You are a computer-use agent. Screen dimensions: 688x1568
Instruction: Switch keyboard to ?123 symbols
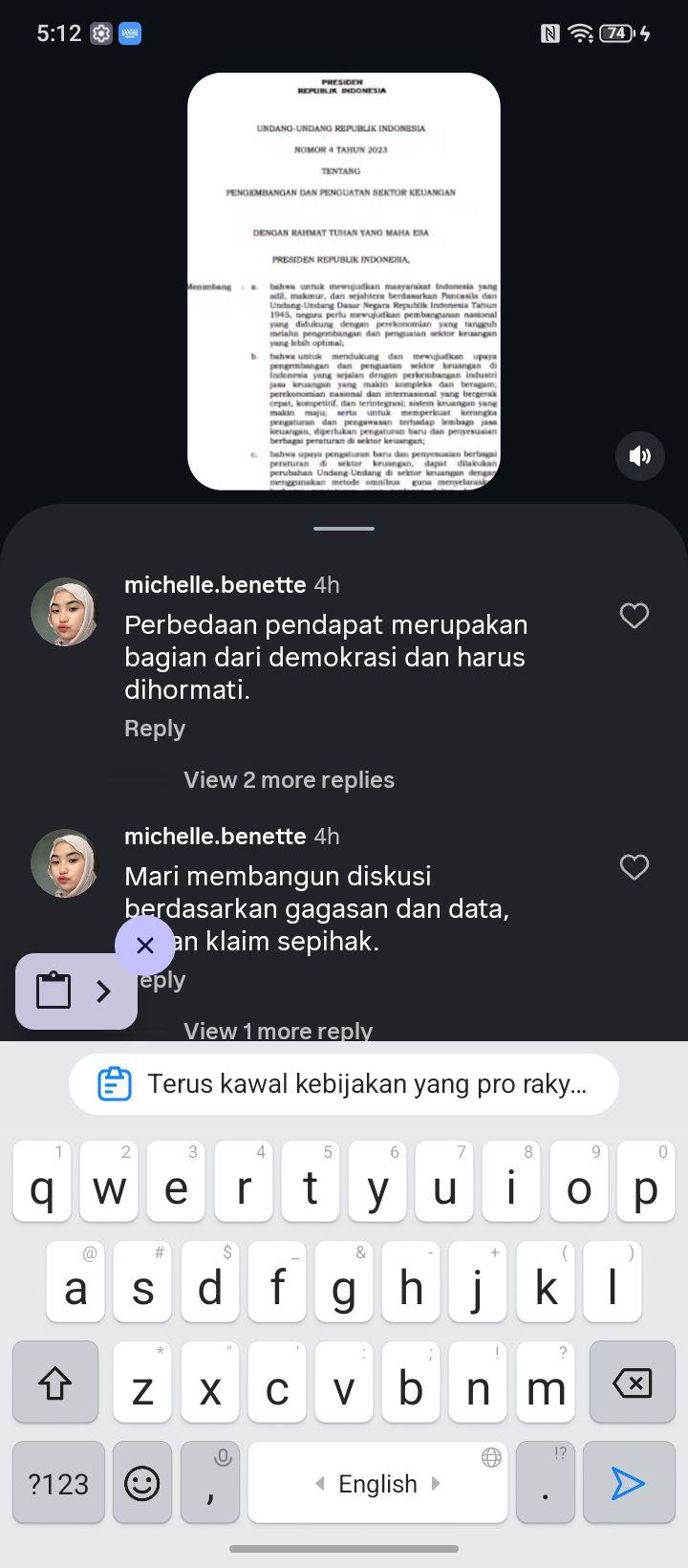point(58,1483)
